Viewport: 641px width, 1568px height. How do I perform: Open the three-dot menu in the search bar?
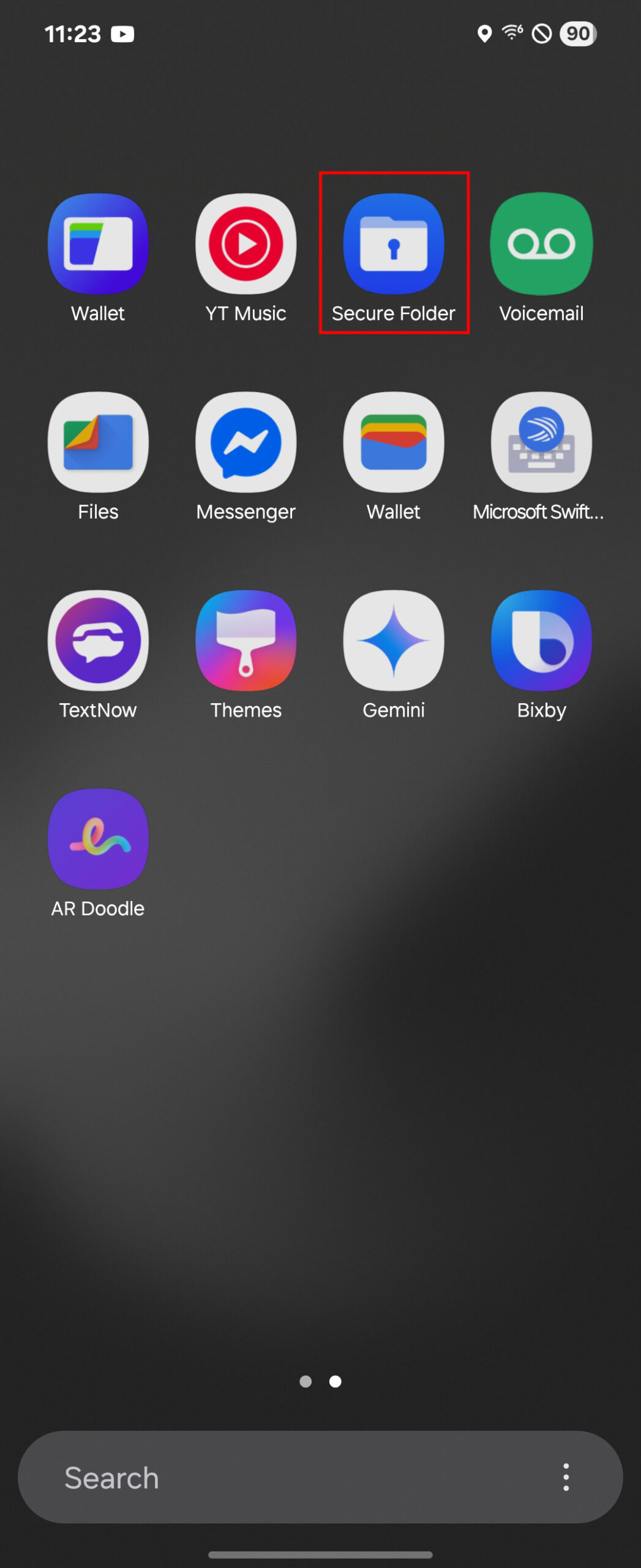[x=566, y=1477]
